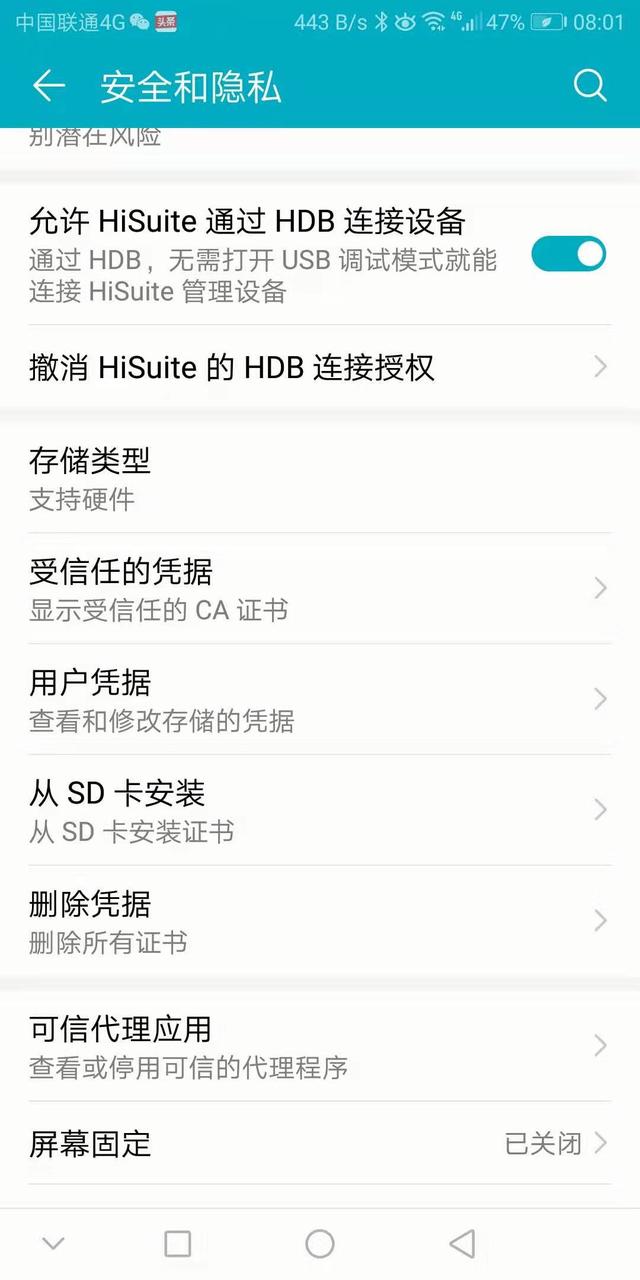Open 删除凭据 to delete all certificates
This screenshot has height=1280, width=640.
pyautogui.click(x=320, y=921)
